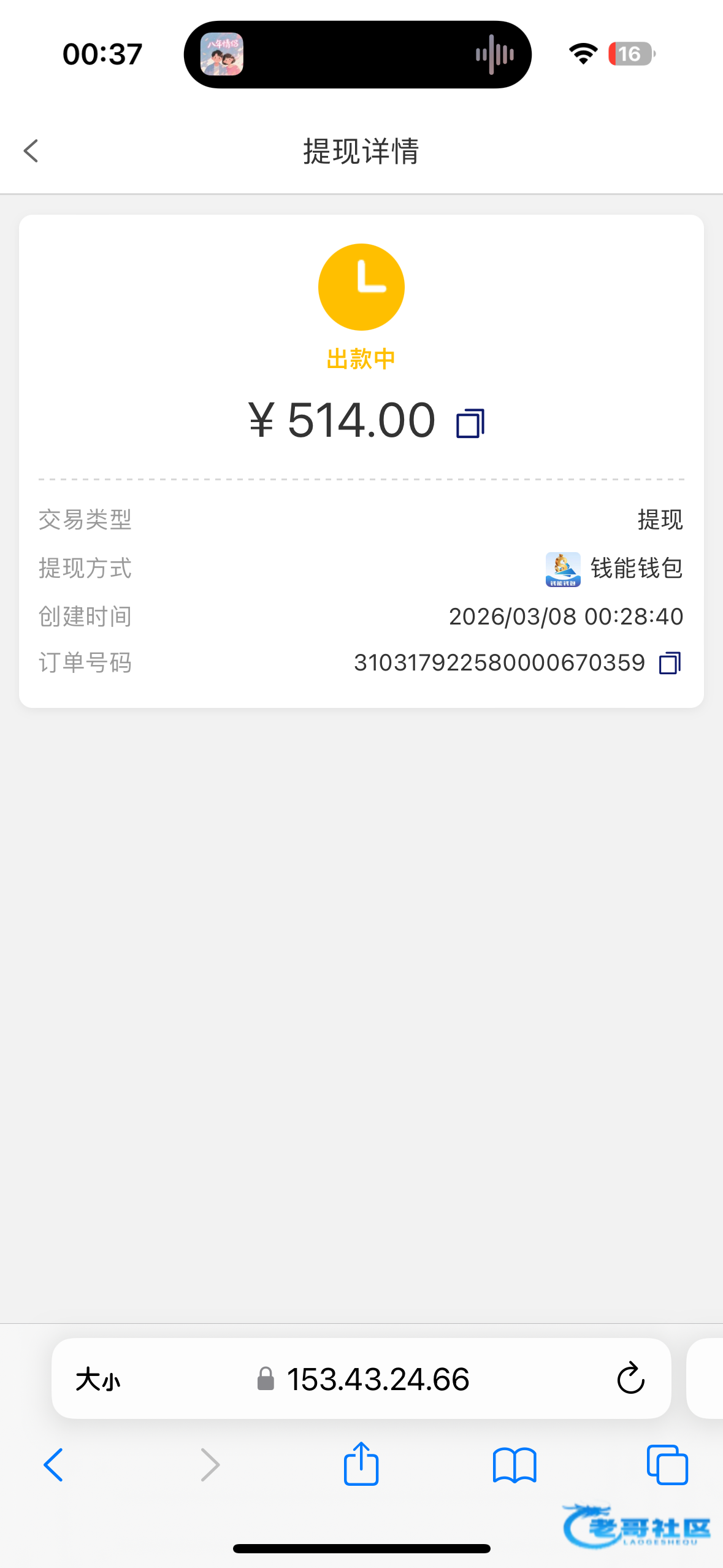The image size is (723, 1568).
Task: Reload the current web page
Action: [x=630, y=1380]
